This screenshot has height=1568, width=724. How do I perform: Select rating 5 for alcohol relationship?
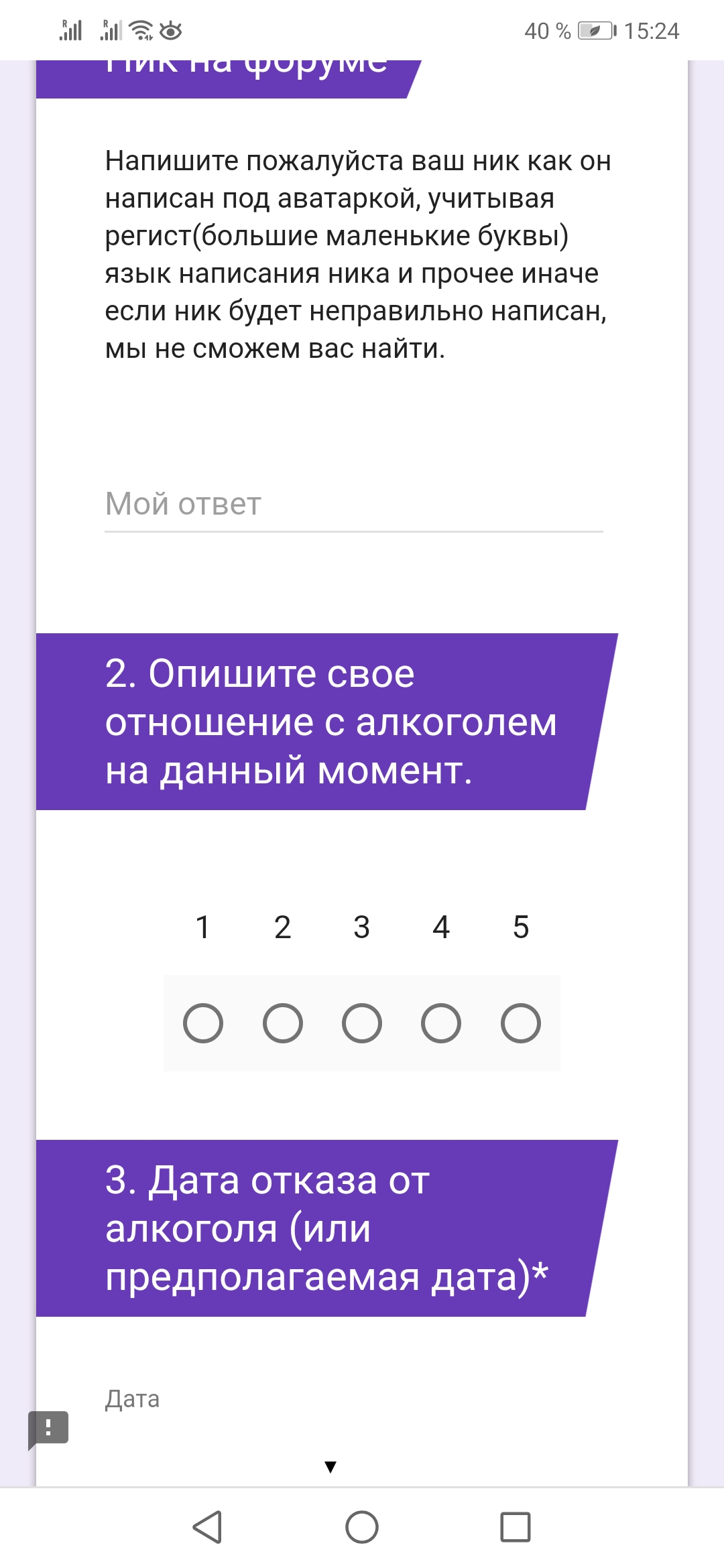520,1023
